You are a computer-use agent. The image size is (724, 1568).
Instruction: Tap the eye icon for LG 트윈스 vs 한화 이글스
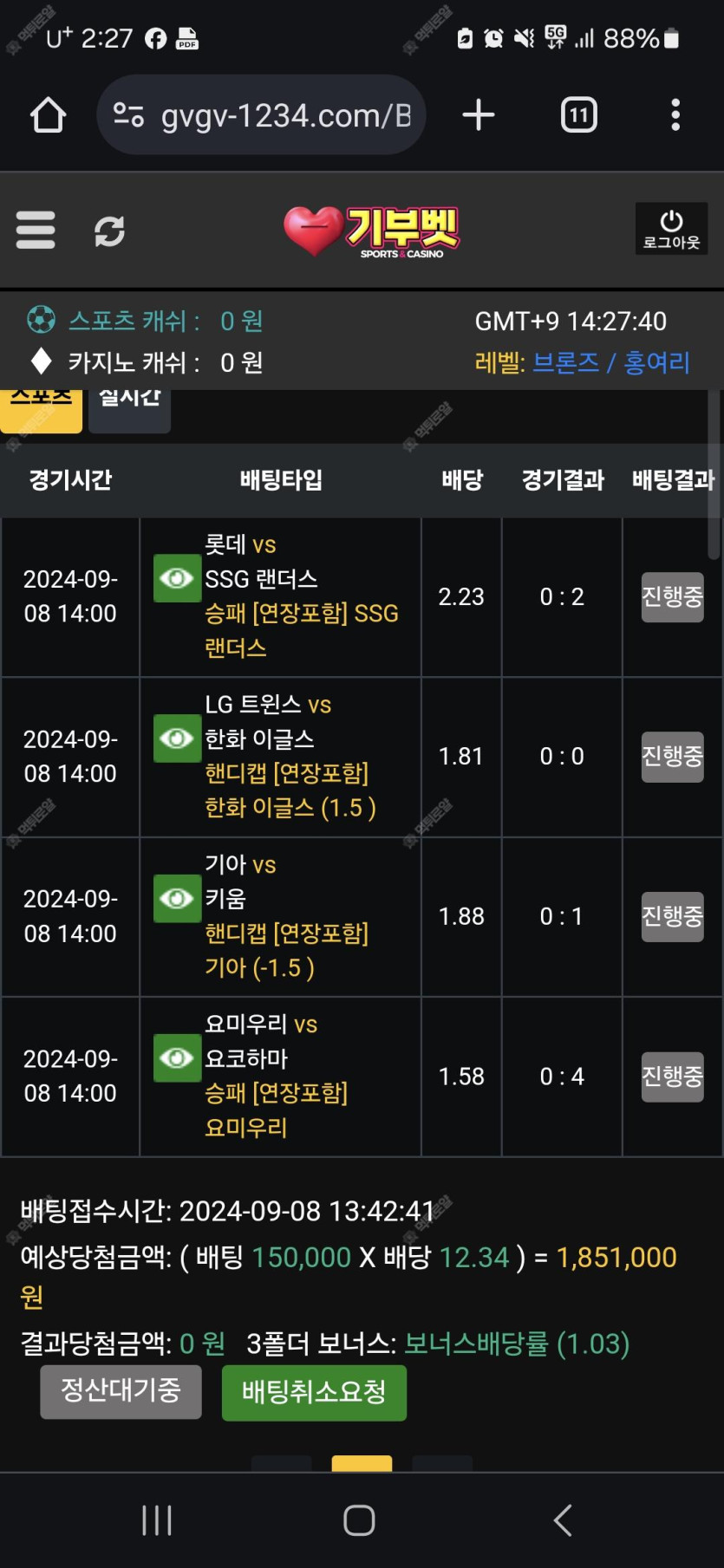point(177,738)
